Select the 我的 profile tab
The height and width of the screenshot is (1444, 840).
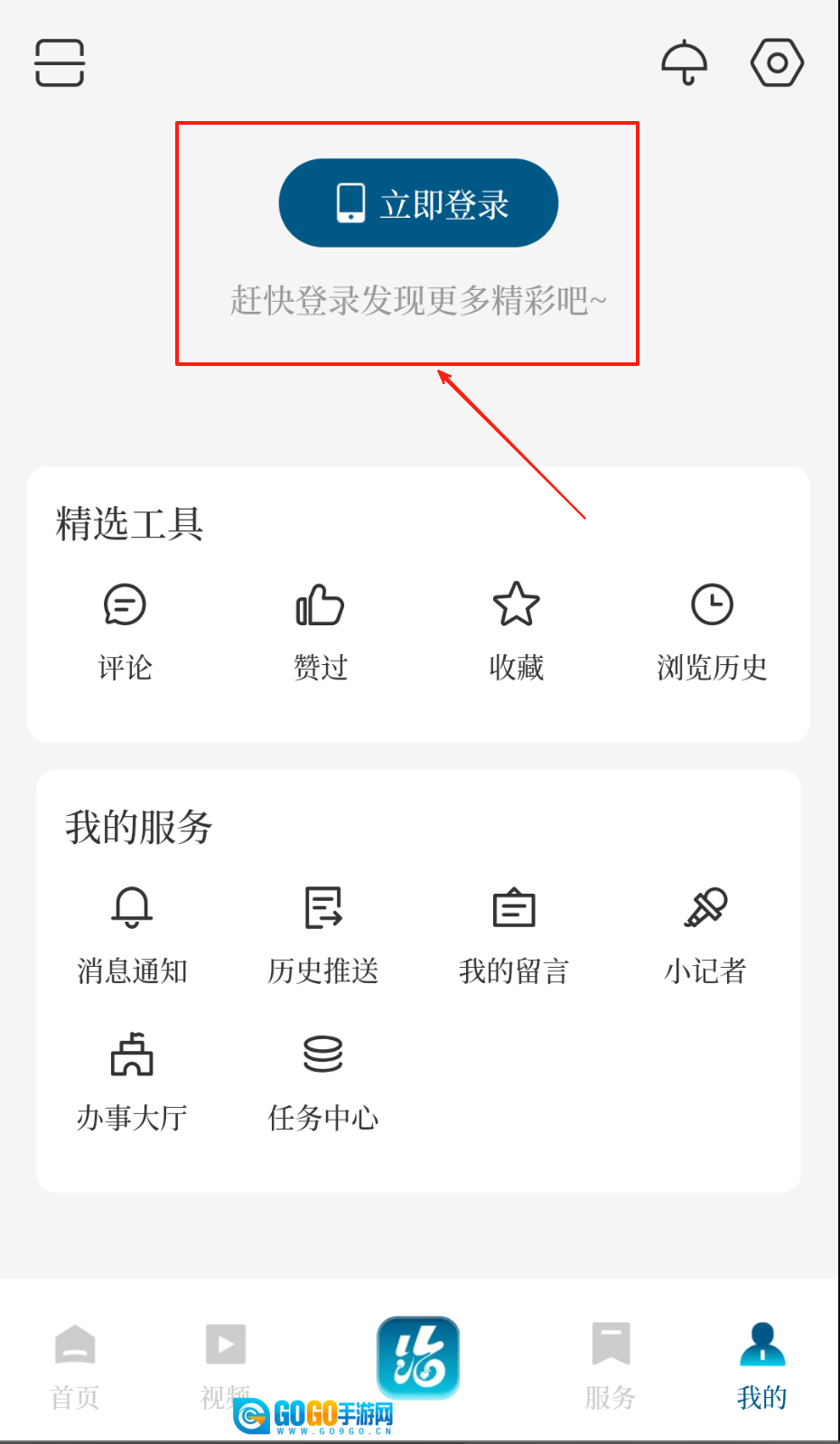(762, 1365)
